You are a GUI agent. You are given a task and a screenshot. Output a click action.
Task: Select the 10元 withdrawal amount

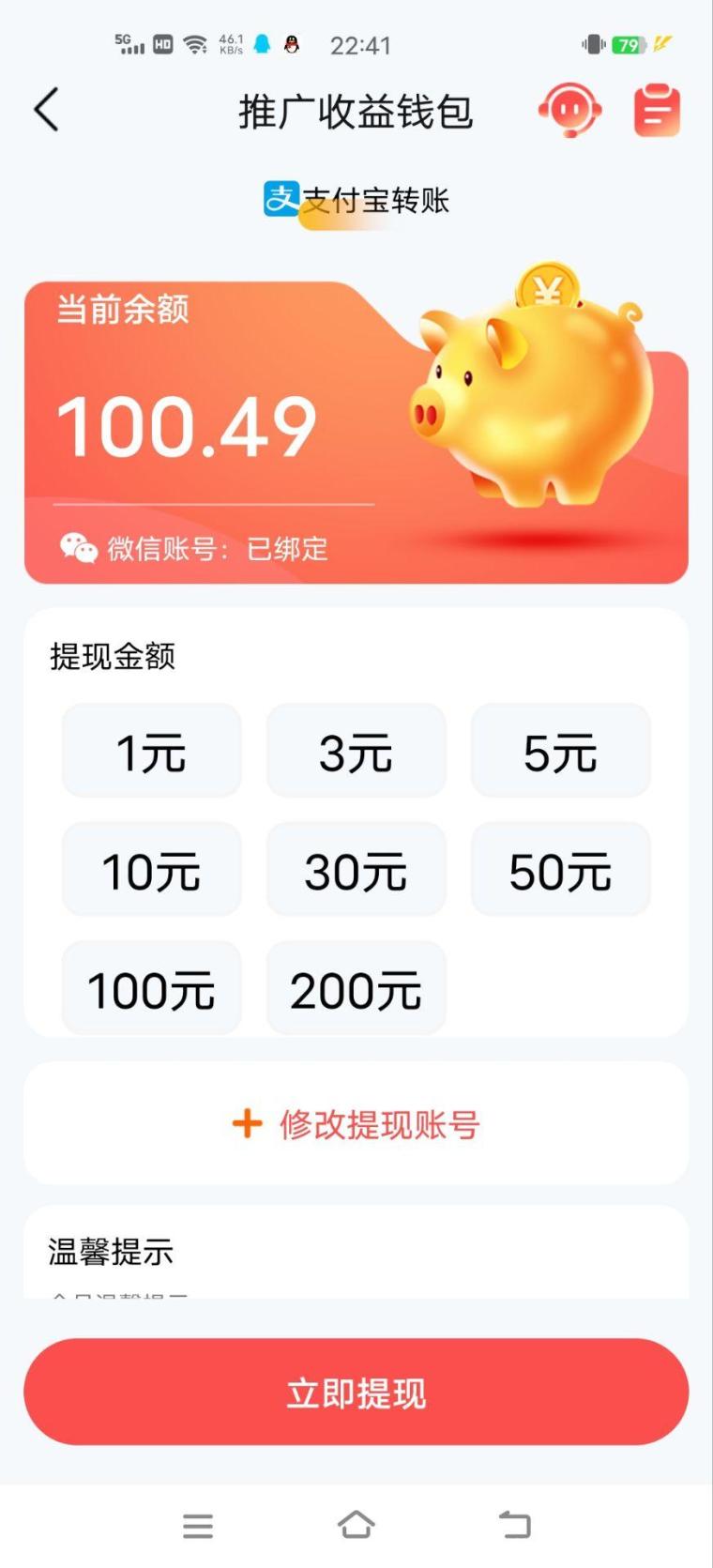[x=151, y=870]
